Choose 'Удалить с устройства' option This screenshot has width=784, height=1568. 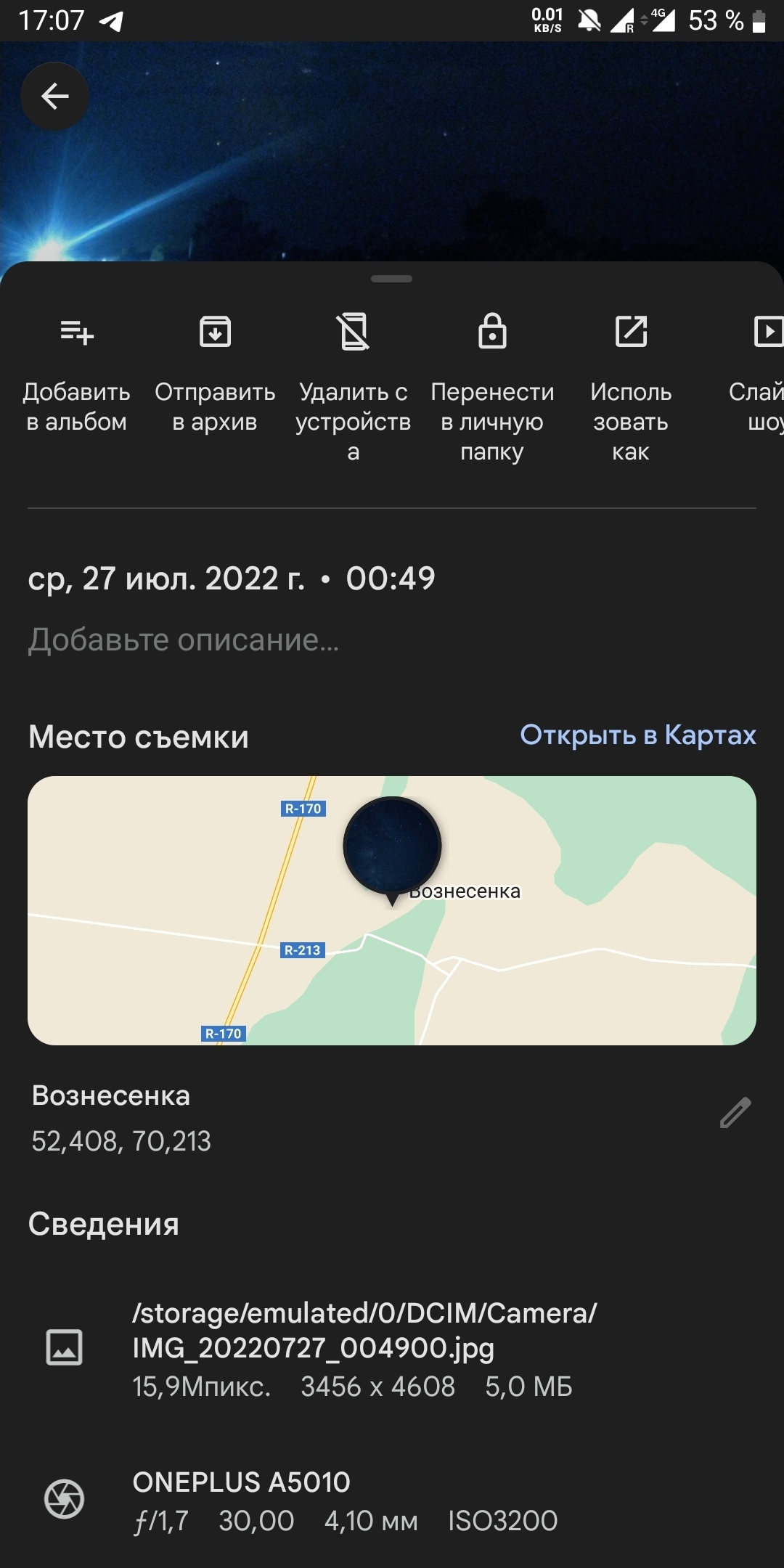click(x=354, y=385)
